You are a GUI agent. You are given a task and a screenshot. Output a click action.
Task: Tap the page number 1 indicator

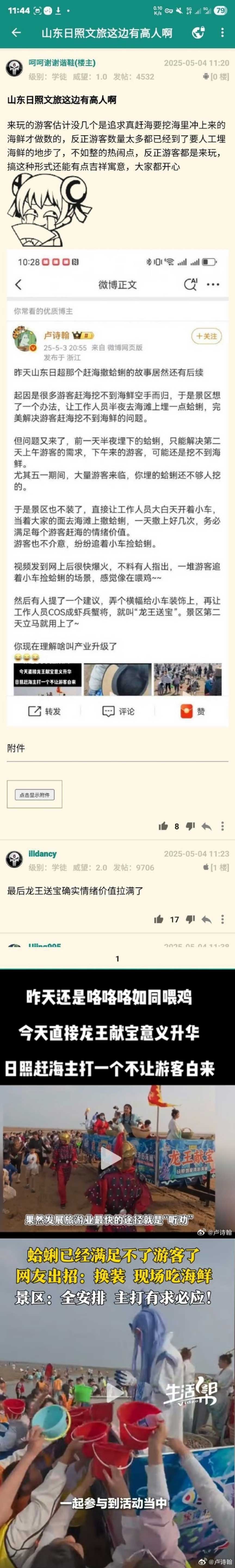click(117, 959)
